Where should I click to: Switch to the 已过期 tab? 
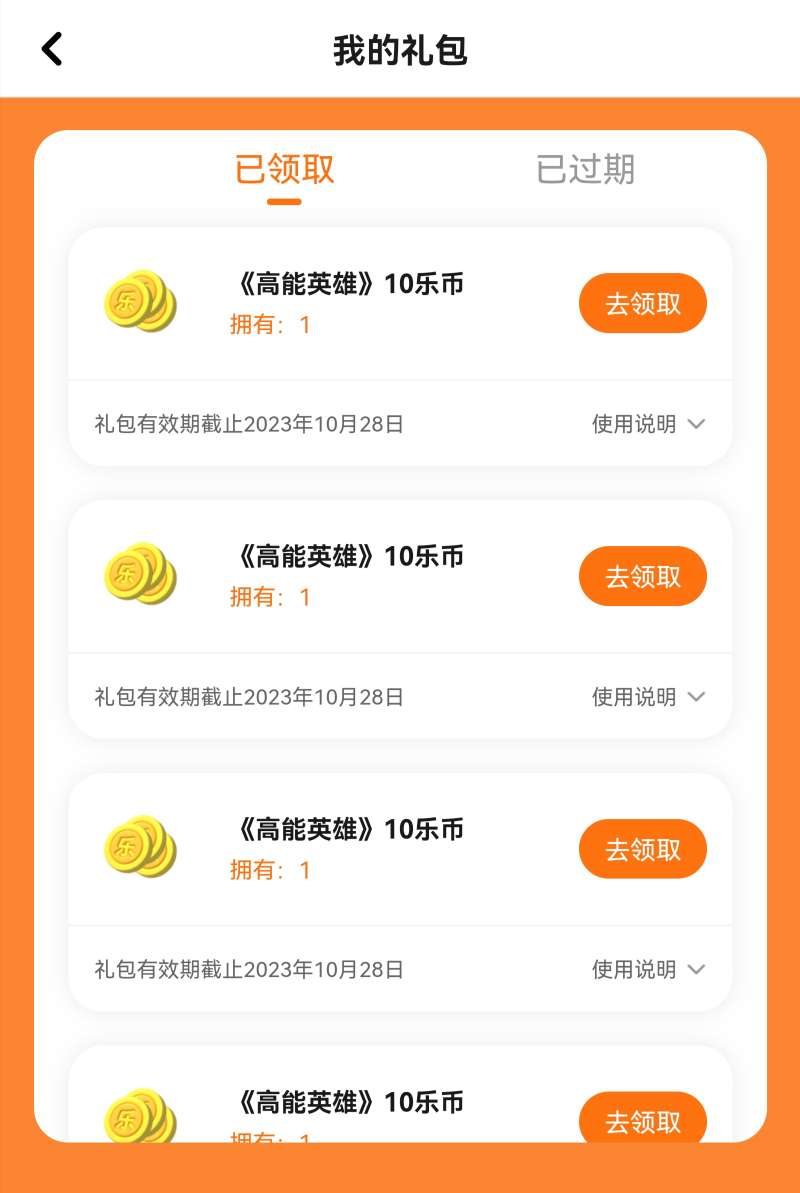click(x=585, y=168)
